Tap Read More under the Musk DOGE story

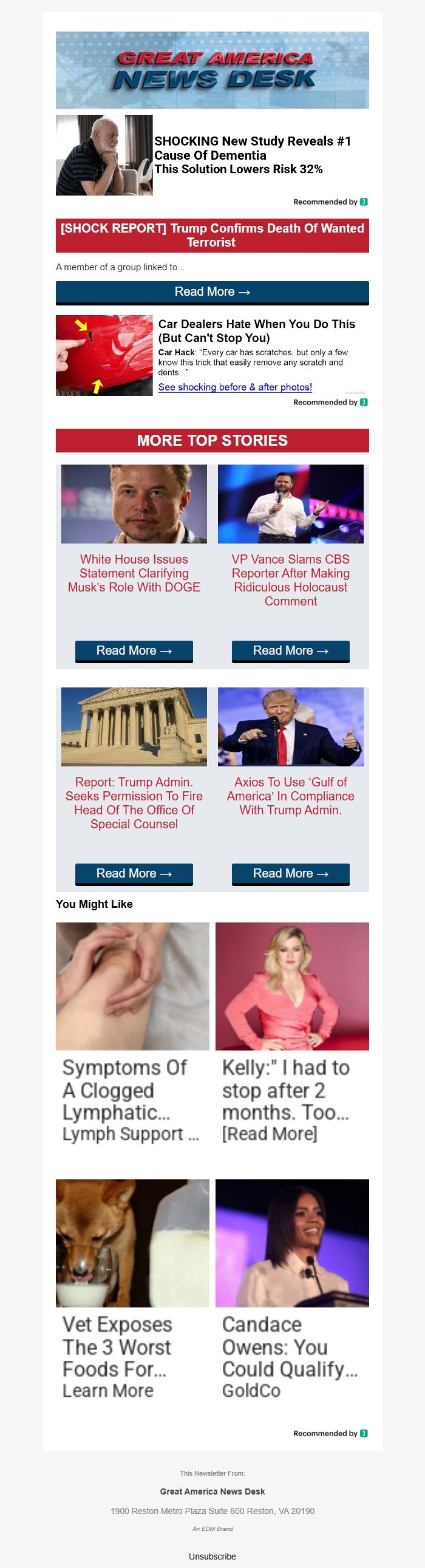point(134,650)
